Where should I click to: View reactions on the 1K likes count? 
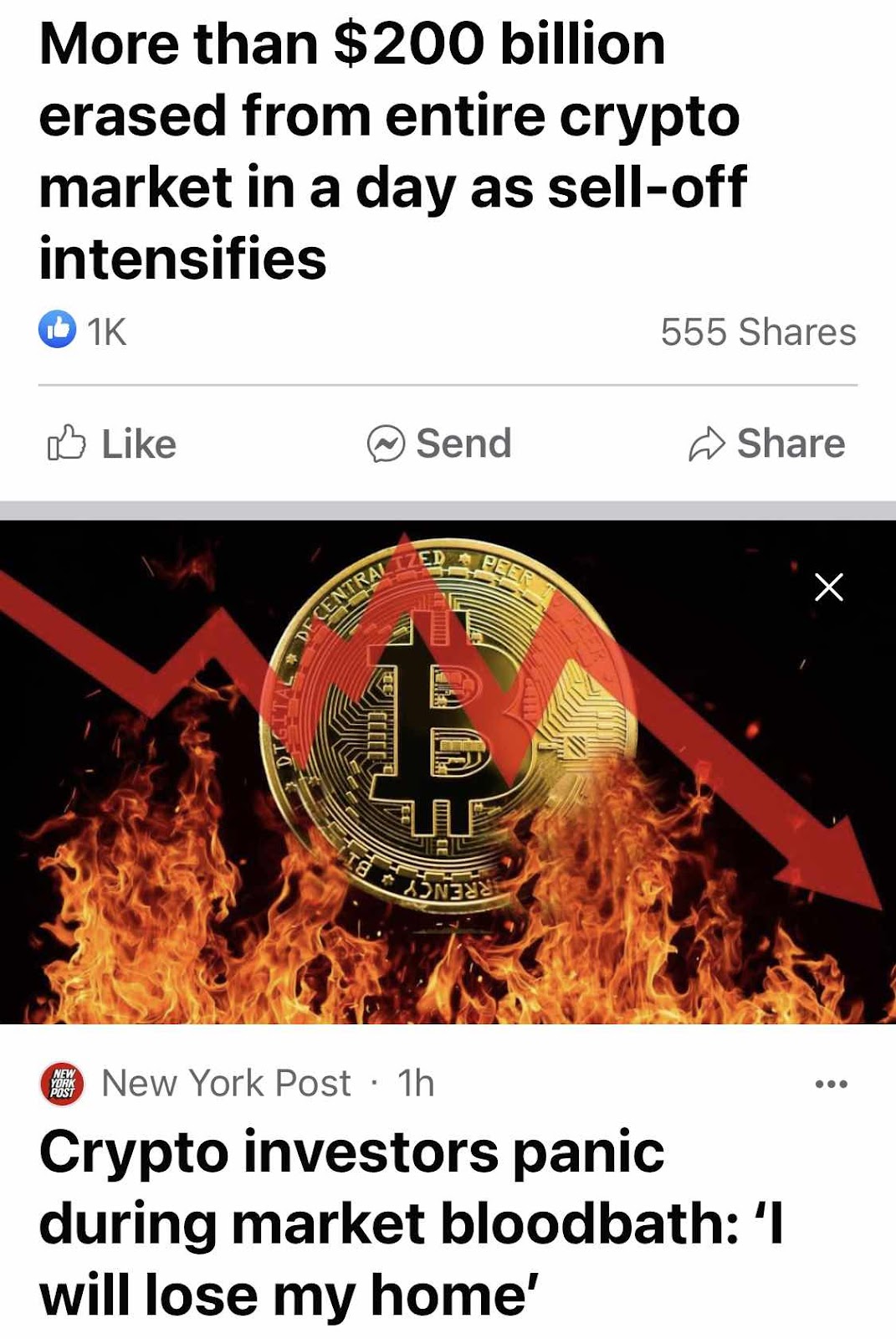[84, 331]
